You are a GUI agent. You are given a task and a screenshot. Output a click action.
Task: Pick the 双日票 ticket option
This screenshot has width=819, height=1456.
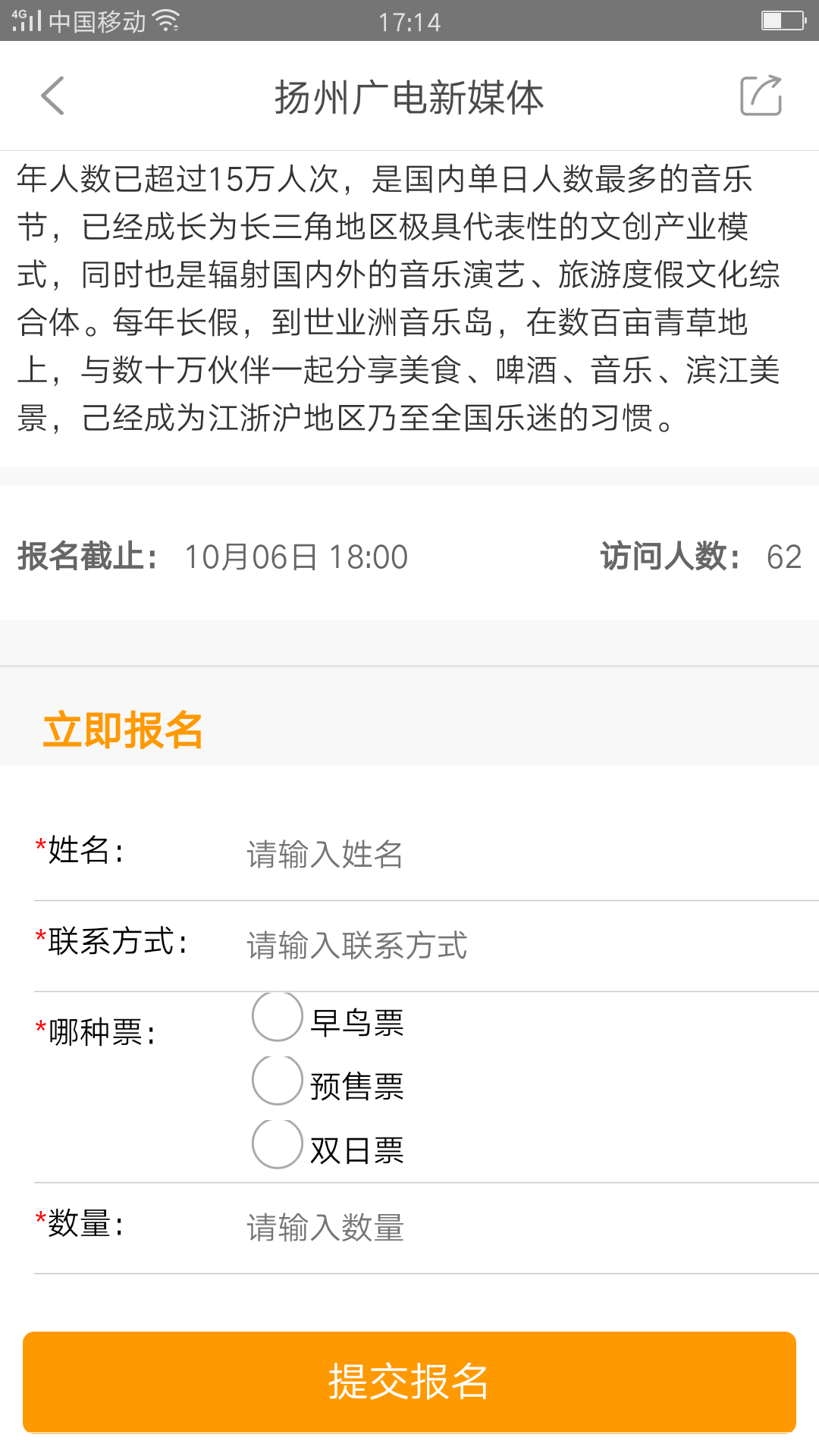(278, 1144)
